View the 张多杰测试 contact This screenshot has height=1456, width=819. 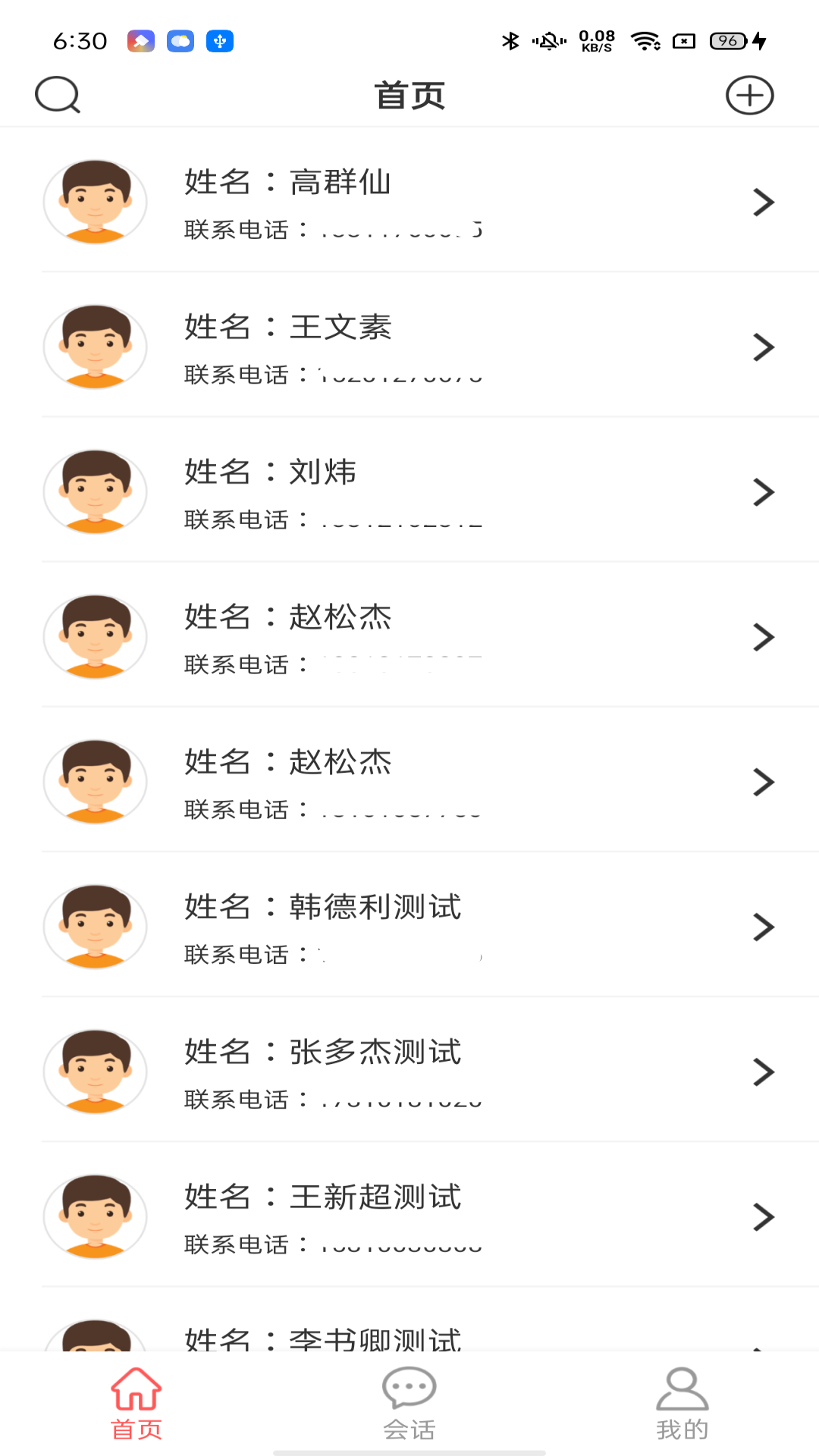pos(409,1071)
